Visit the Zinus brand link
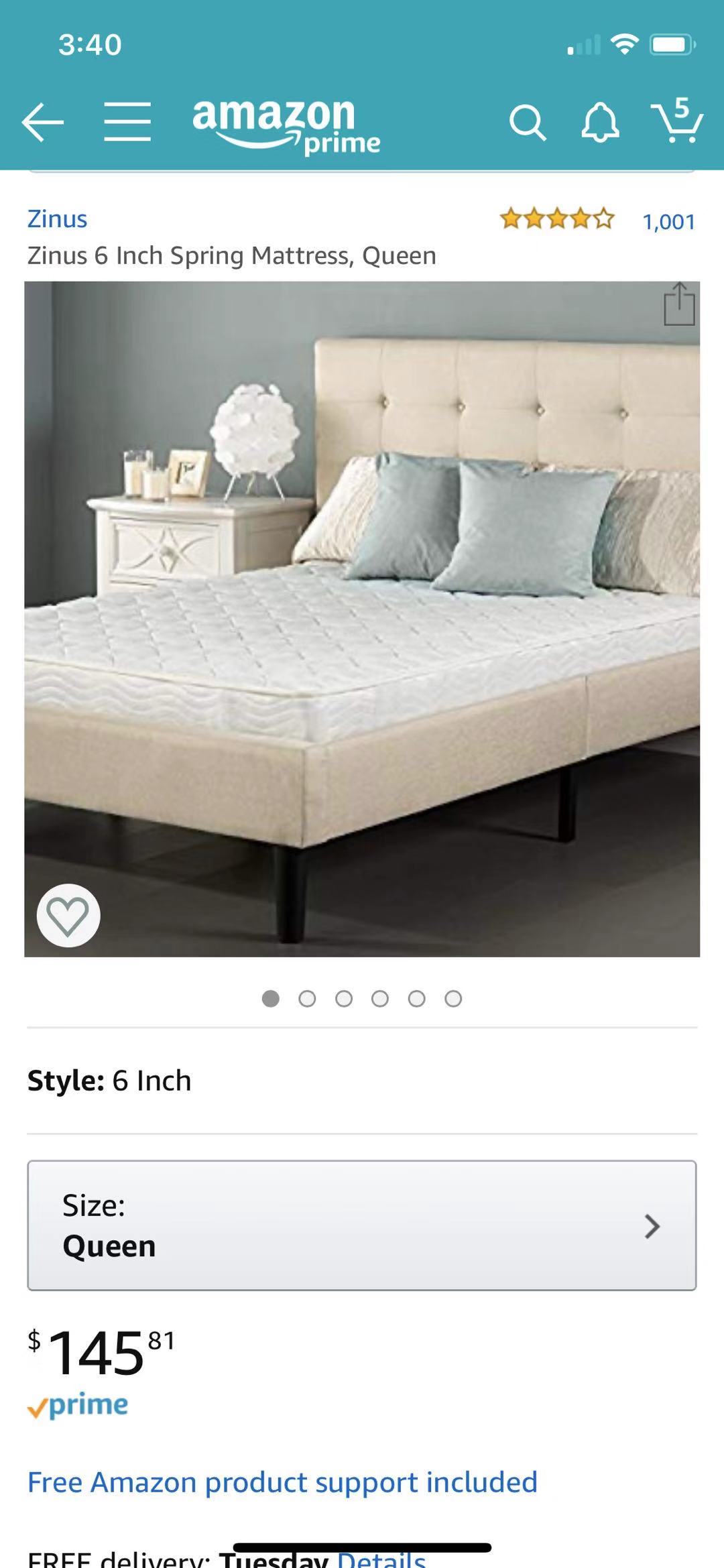This screenshot has width=724, height=1568. (57, 219)
